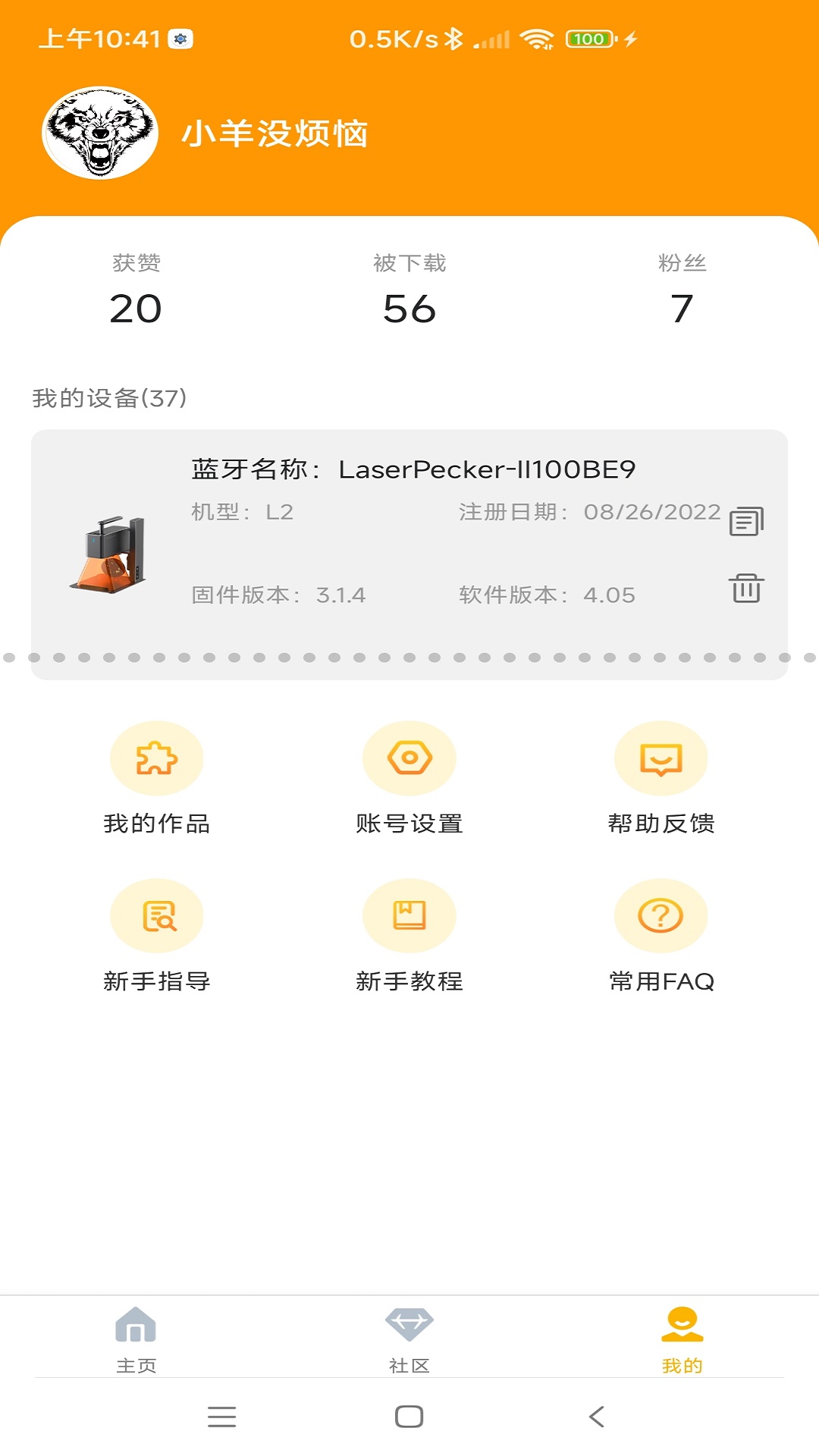
Task: Open 新手教程 beginner tutorial
Action: (x=409, y=936)
